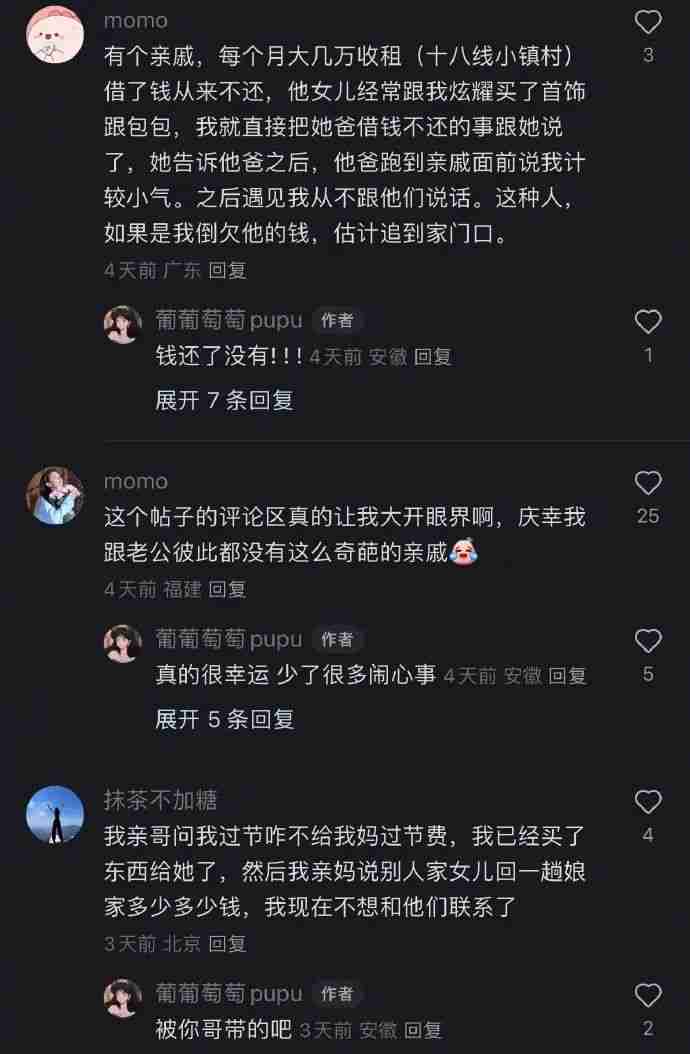Reply to the author's comment 真的很幸运
The image size is (690, 1054).
pyautogui.click(x=567, y=676)
